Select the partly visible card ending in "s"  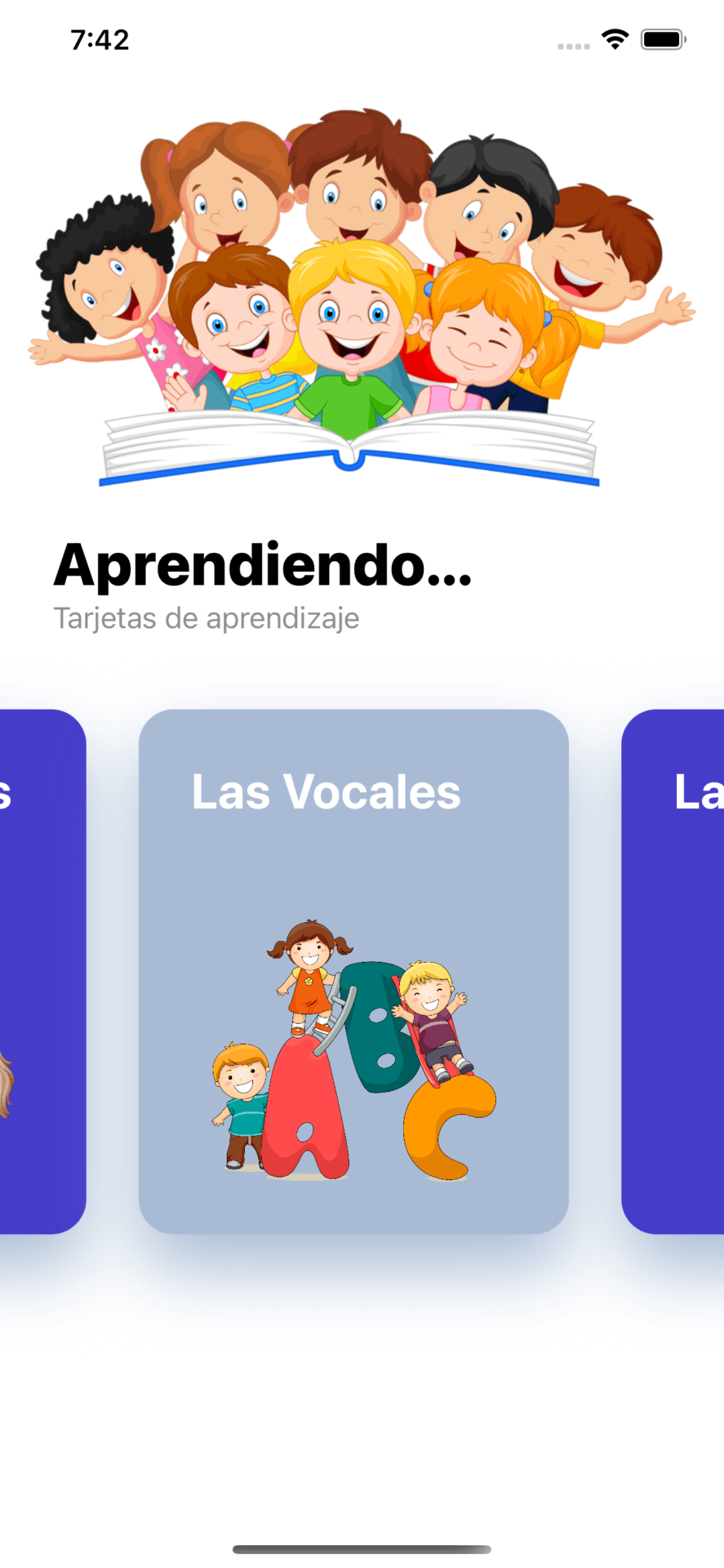tap(42, 971)
